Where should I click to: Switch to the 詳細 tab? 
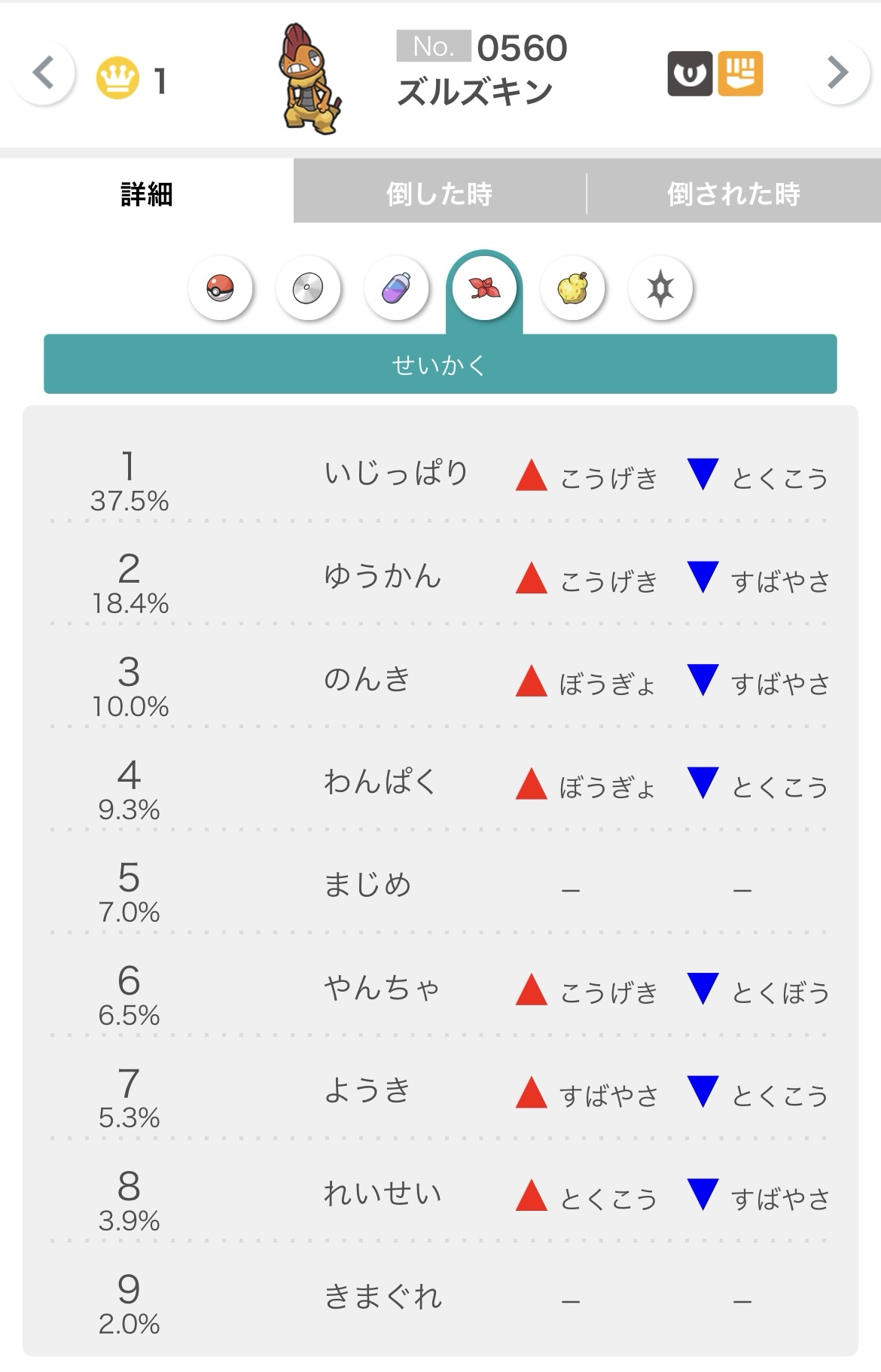(x=147, y=194)
